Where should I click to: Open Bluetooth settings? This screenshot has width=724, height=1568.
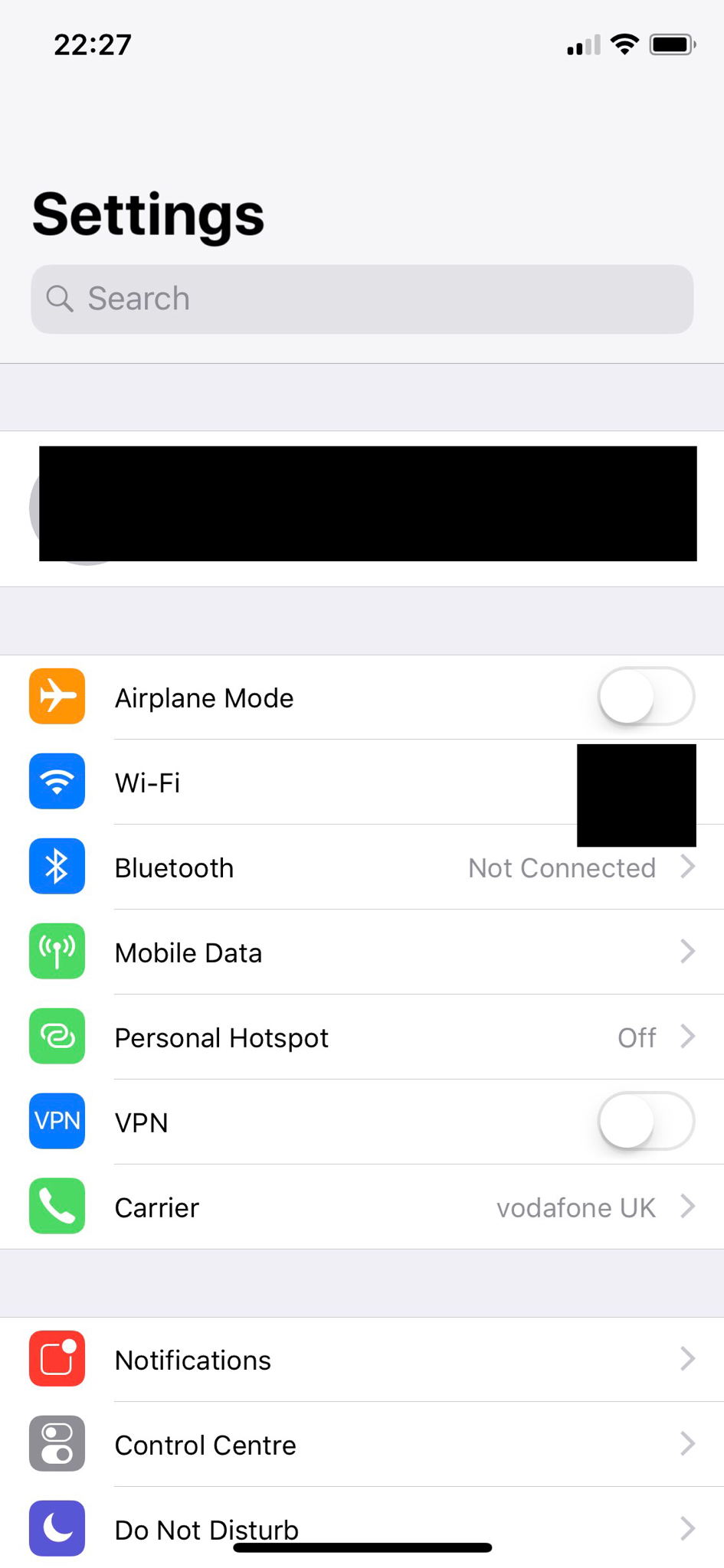point(362,867)
